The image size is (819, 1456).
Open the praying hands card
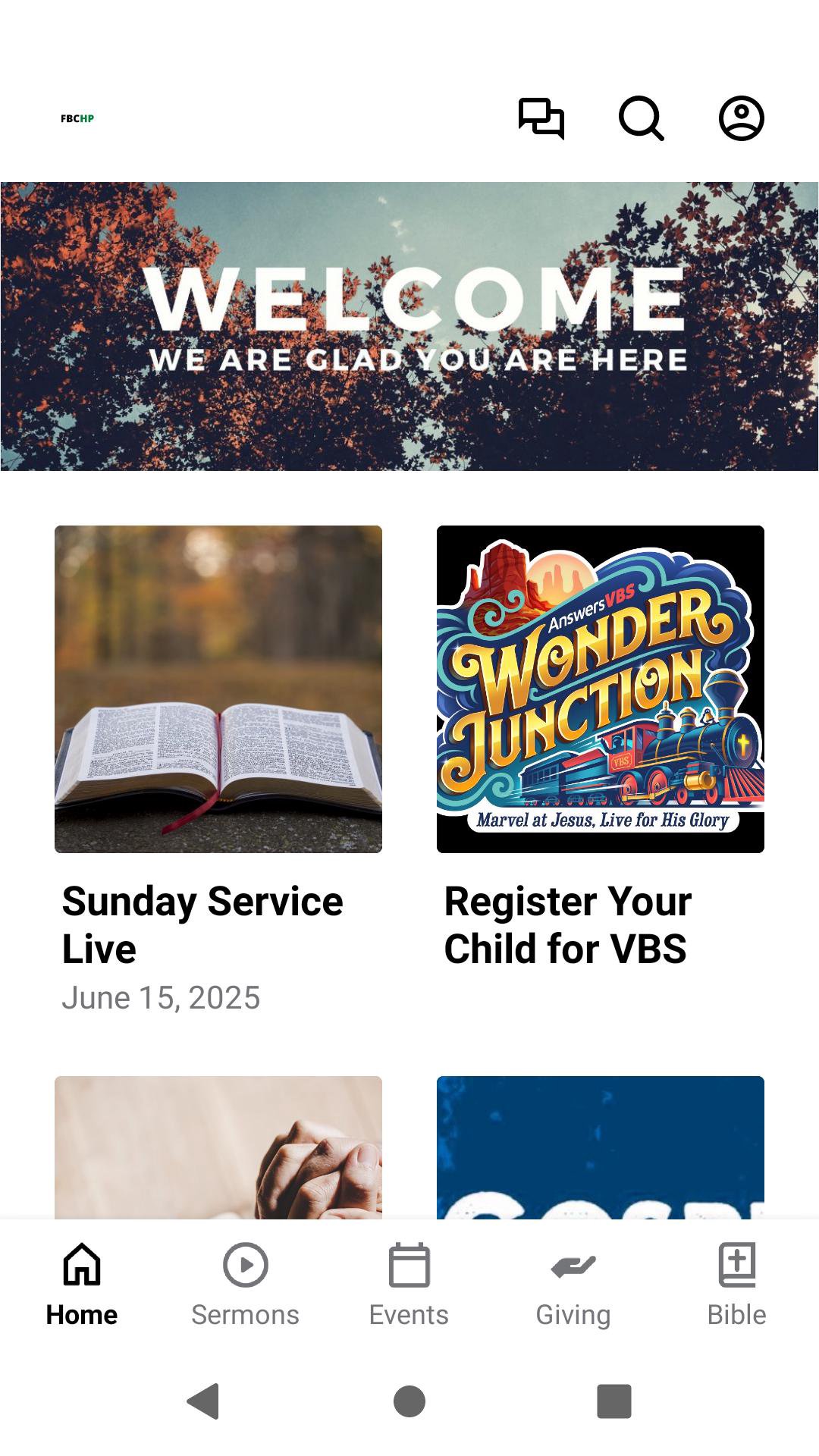218,1147
